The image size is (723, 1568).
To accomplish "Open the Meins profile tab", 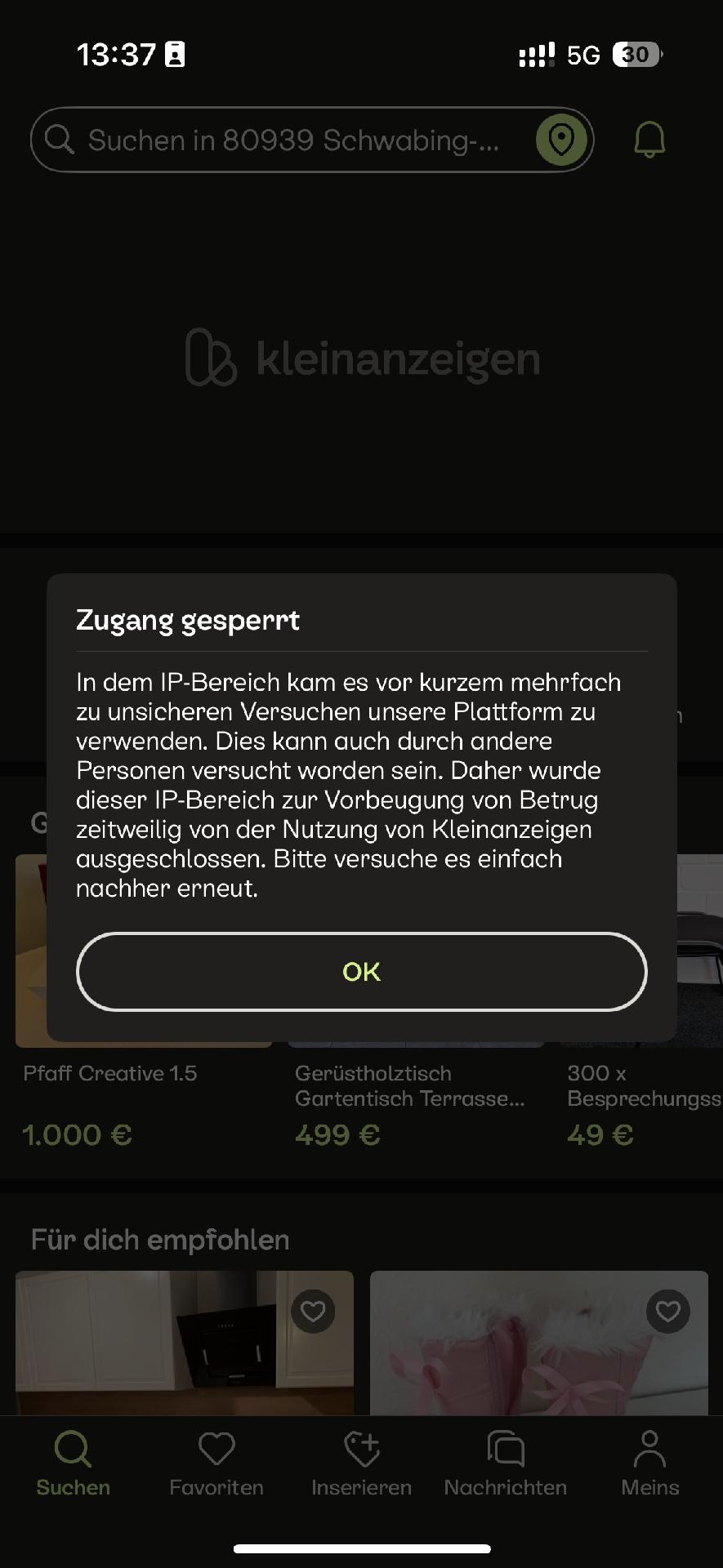I will [650, 1463].
